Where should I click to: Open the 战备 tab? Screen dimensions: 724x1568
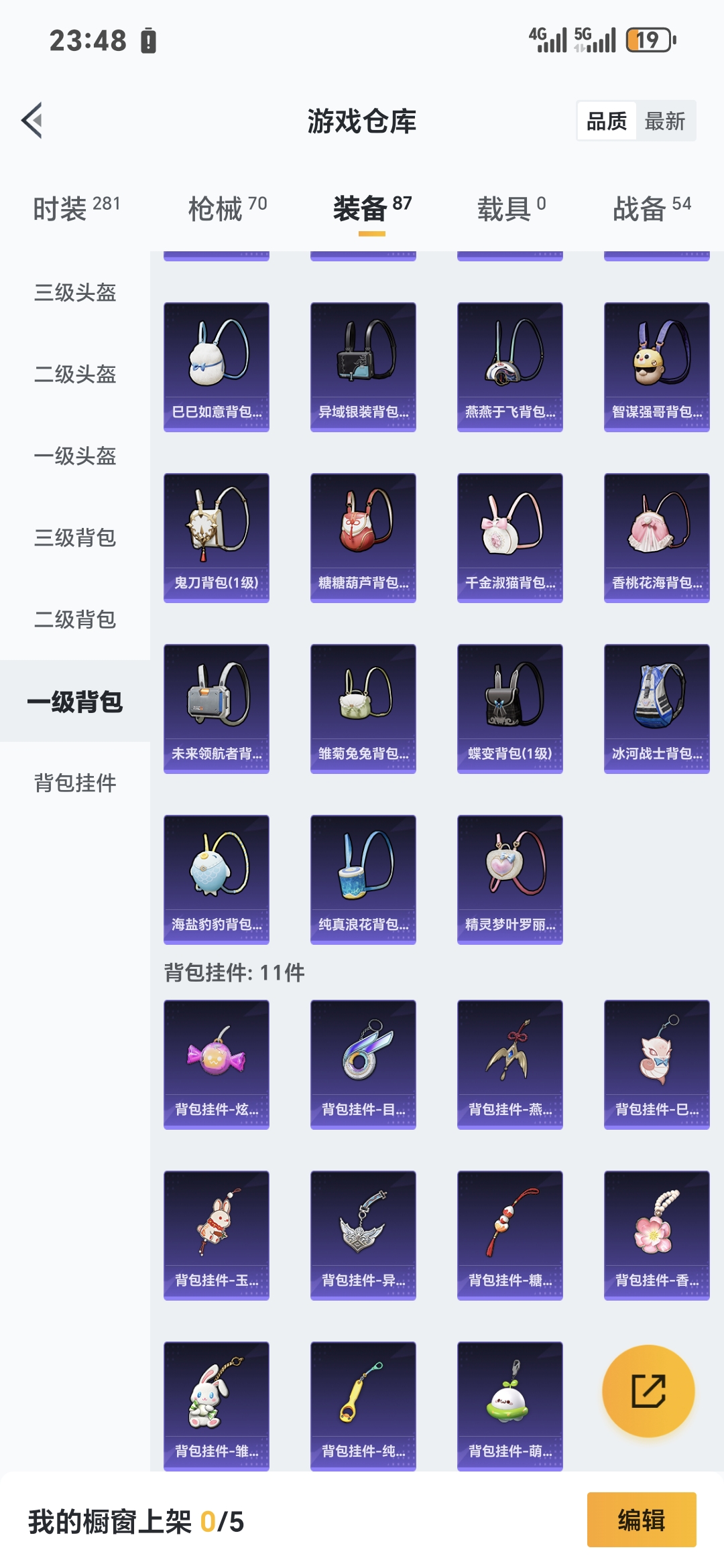tap(652, 208)
